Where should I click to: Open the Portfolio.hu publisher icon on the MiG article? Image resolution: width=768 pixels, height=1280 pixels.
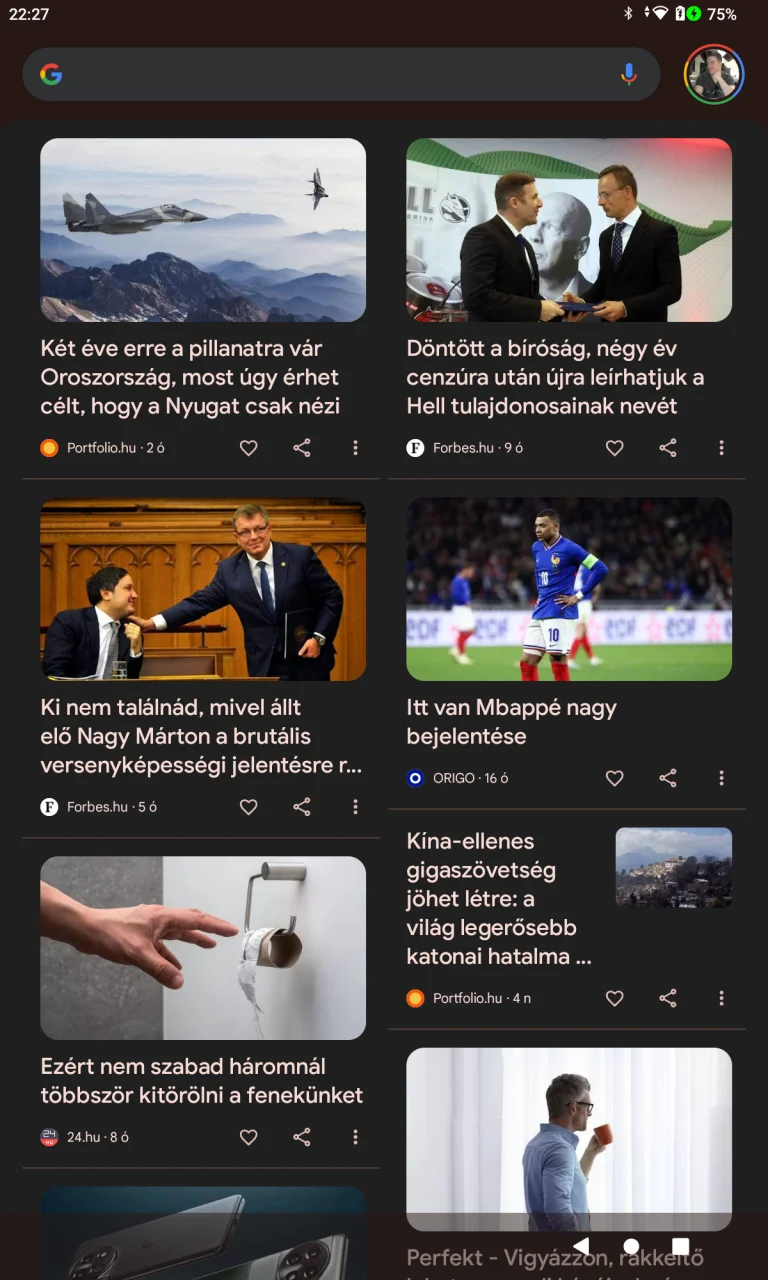[x=48, y=447]
